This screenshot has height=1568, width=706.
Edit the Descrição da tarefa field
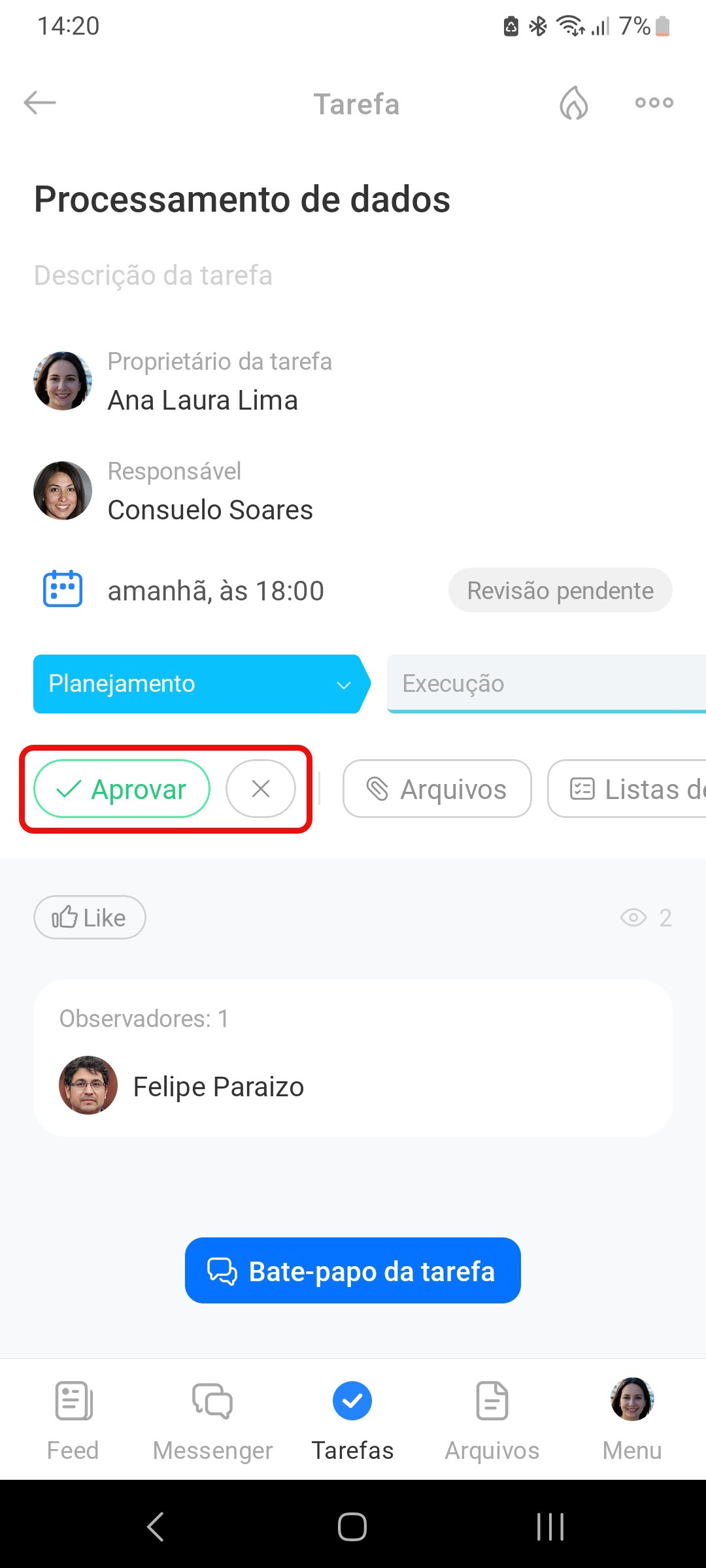154,276
